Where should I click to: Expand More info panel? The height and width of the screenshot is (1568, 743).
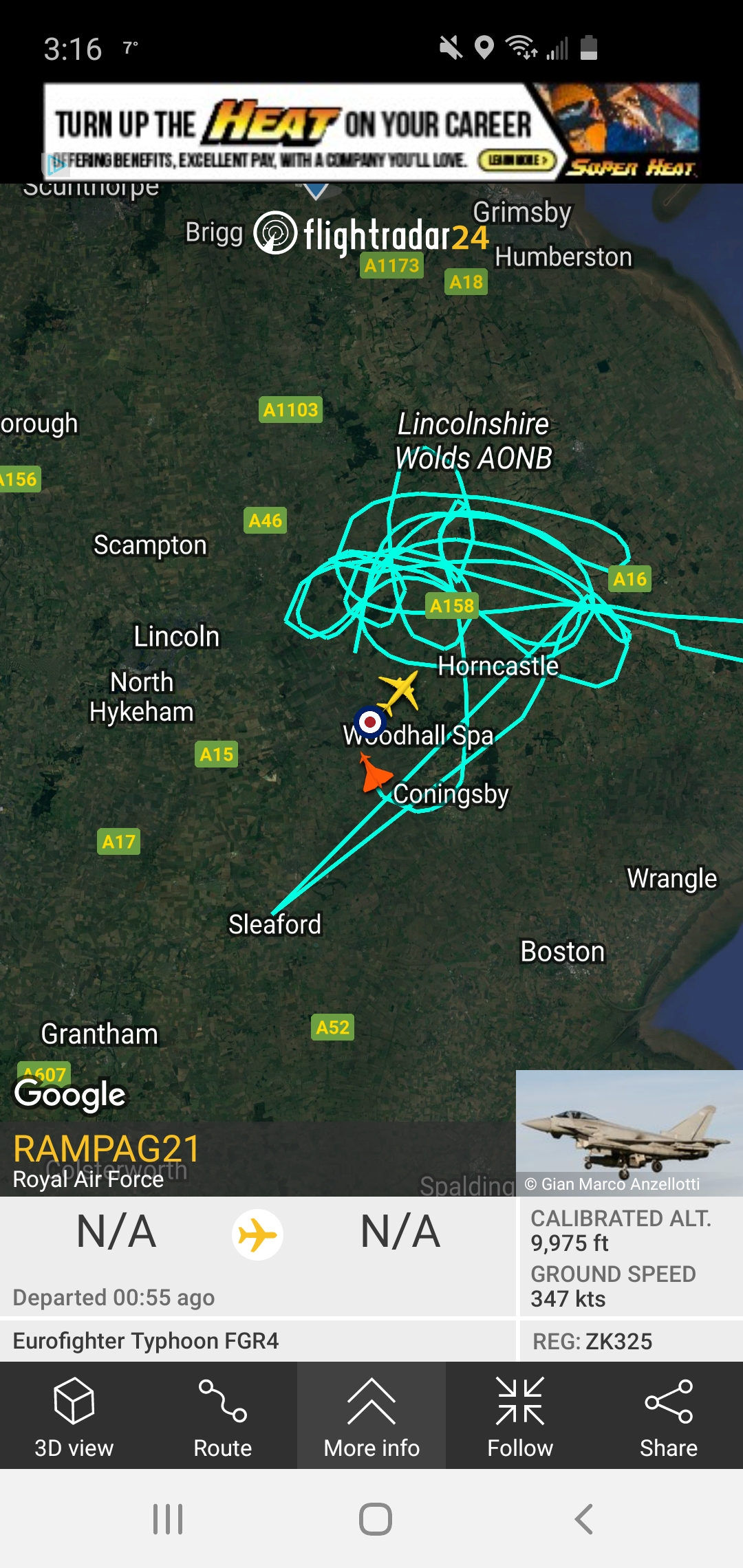click(371, 1417)
